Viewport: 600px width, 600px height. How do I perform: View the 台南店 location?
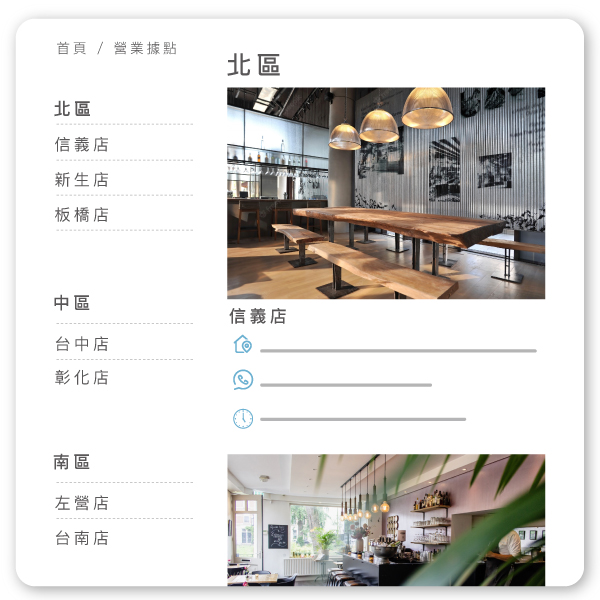tap(82, 538)
